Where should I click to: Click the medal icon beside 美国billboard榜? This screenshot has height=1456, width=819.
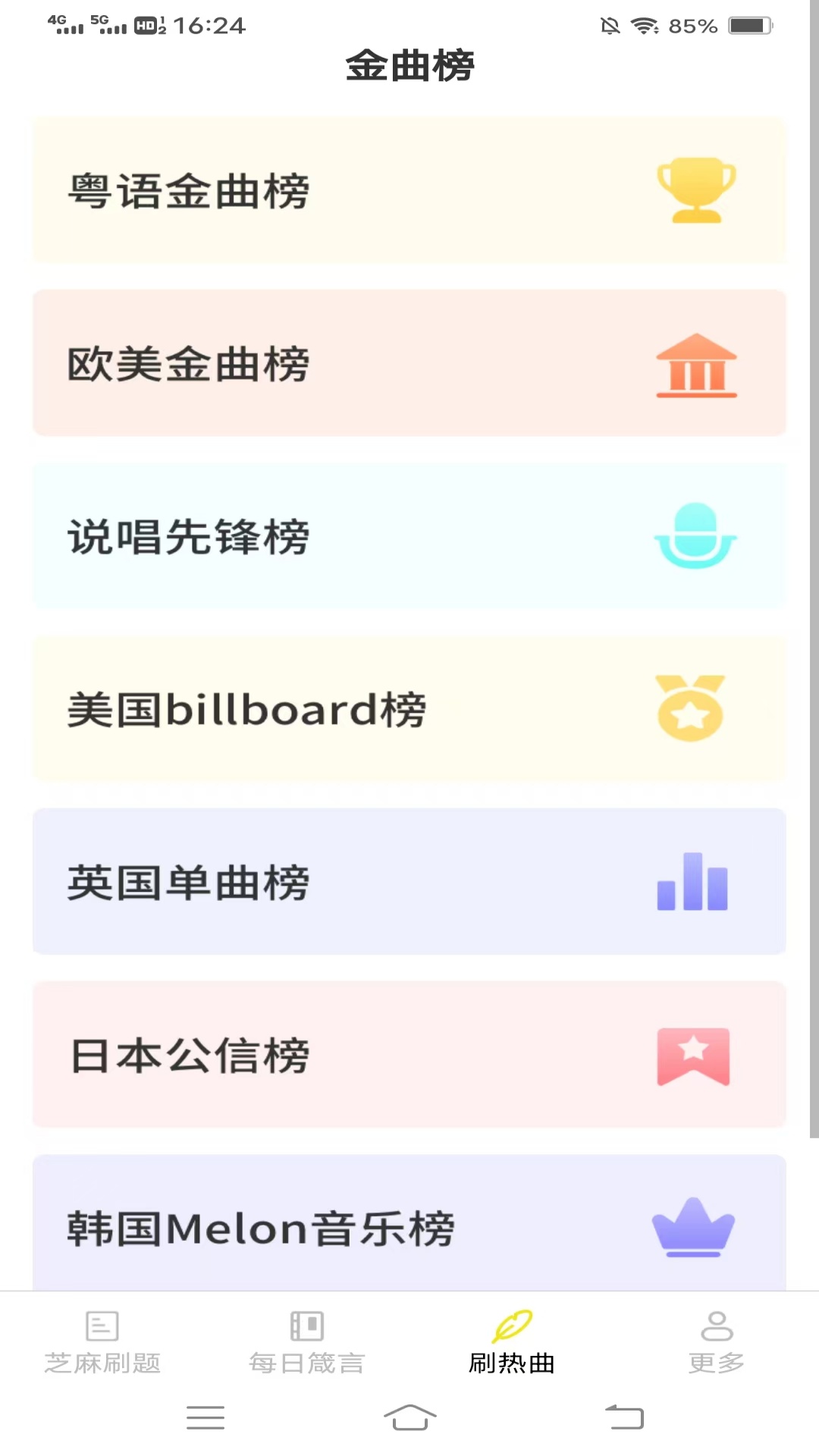pos(690,708)
